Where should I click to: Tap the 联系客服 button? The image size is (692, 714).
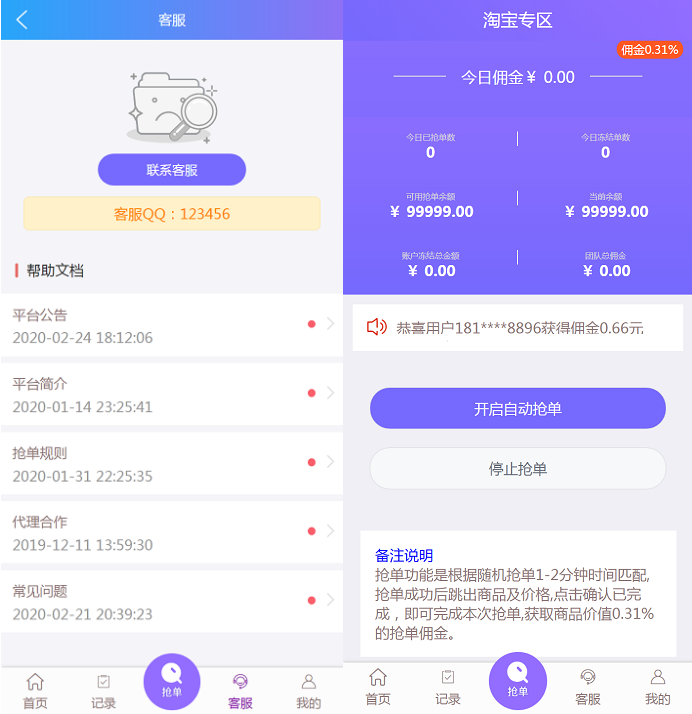pos(172,170)
